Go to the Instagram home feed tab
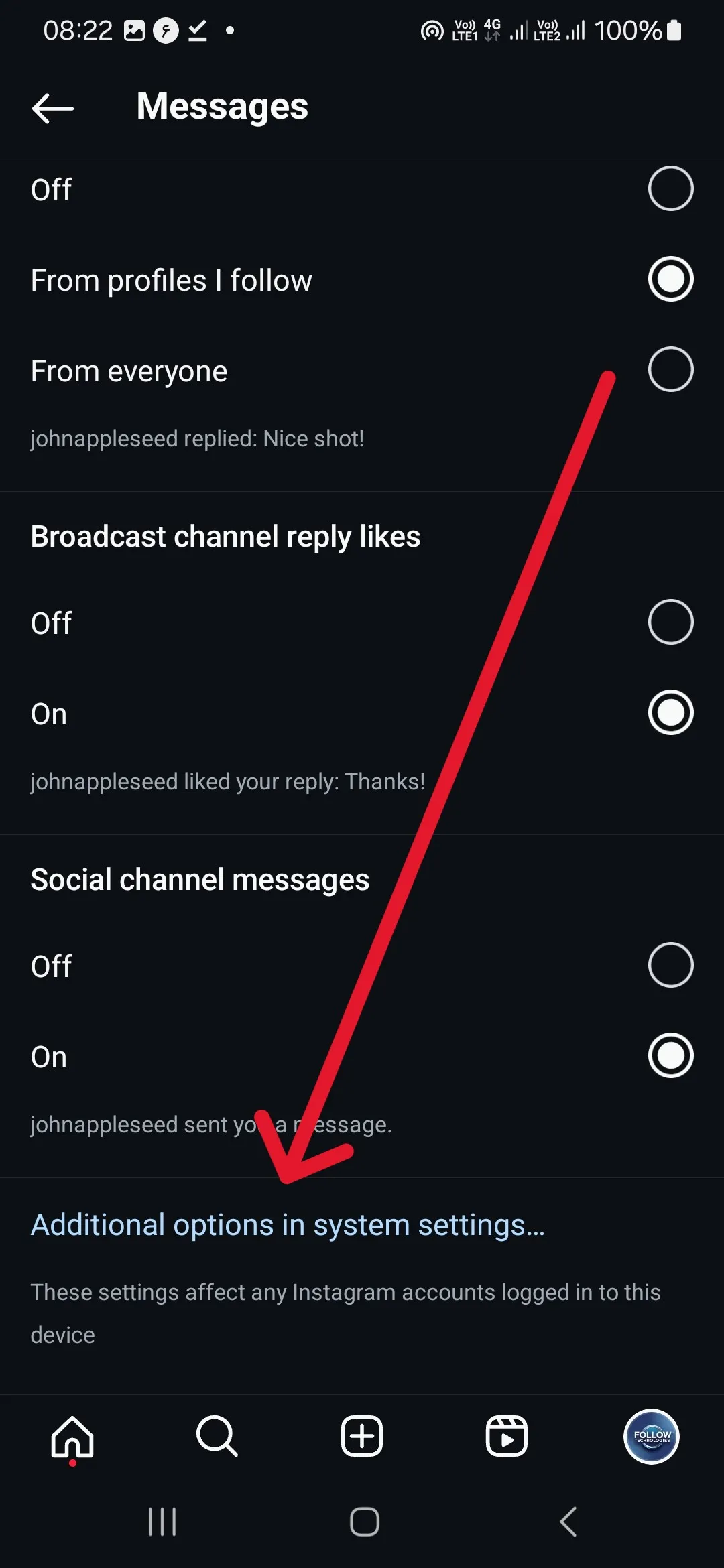The width and height of the screenshot is (724, 1568). click(x=72, y=1437)
